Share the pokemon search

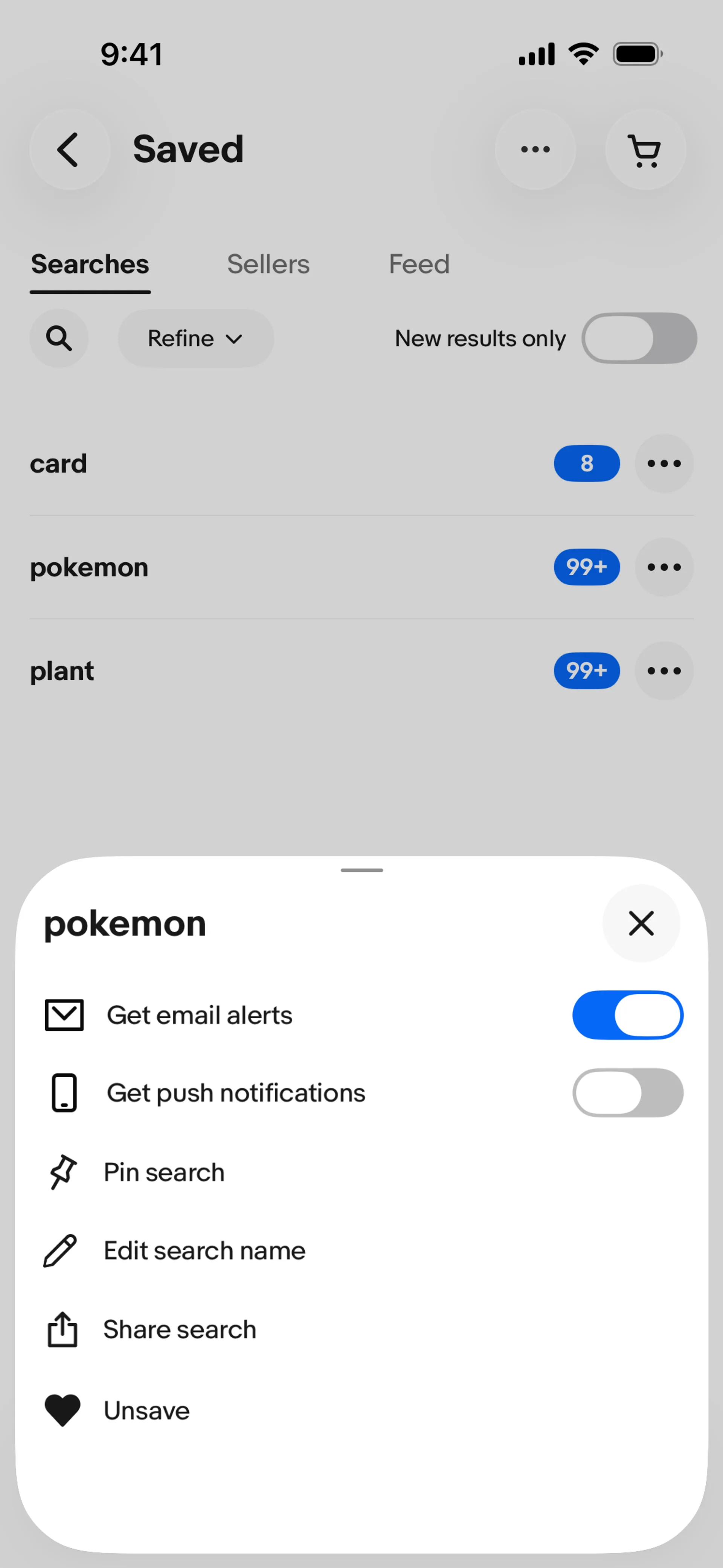(x=179, y=1330)
